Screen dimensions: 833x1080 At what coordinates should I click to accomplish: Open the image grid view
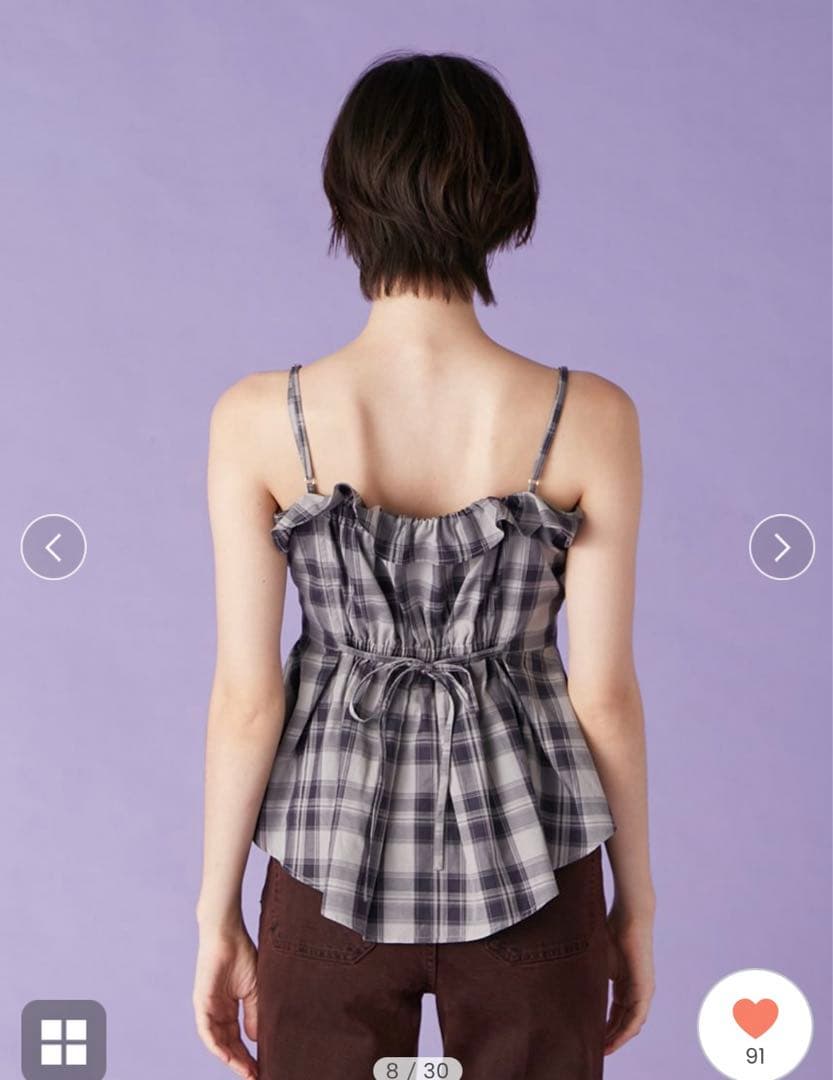[63, 1041]
